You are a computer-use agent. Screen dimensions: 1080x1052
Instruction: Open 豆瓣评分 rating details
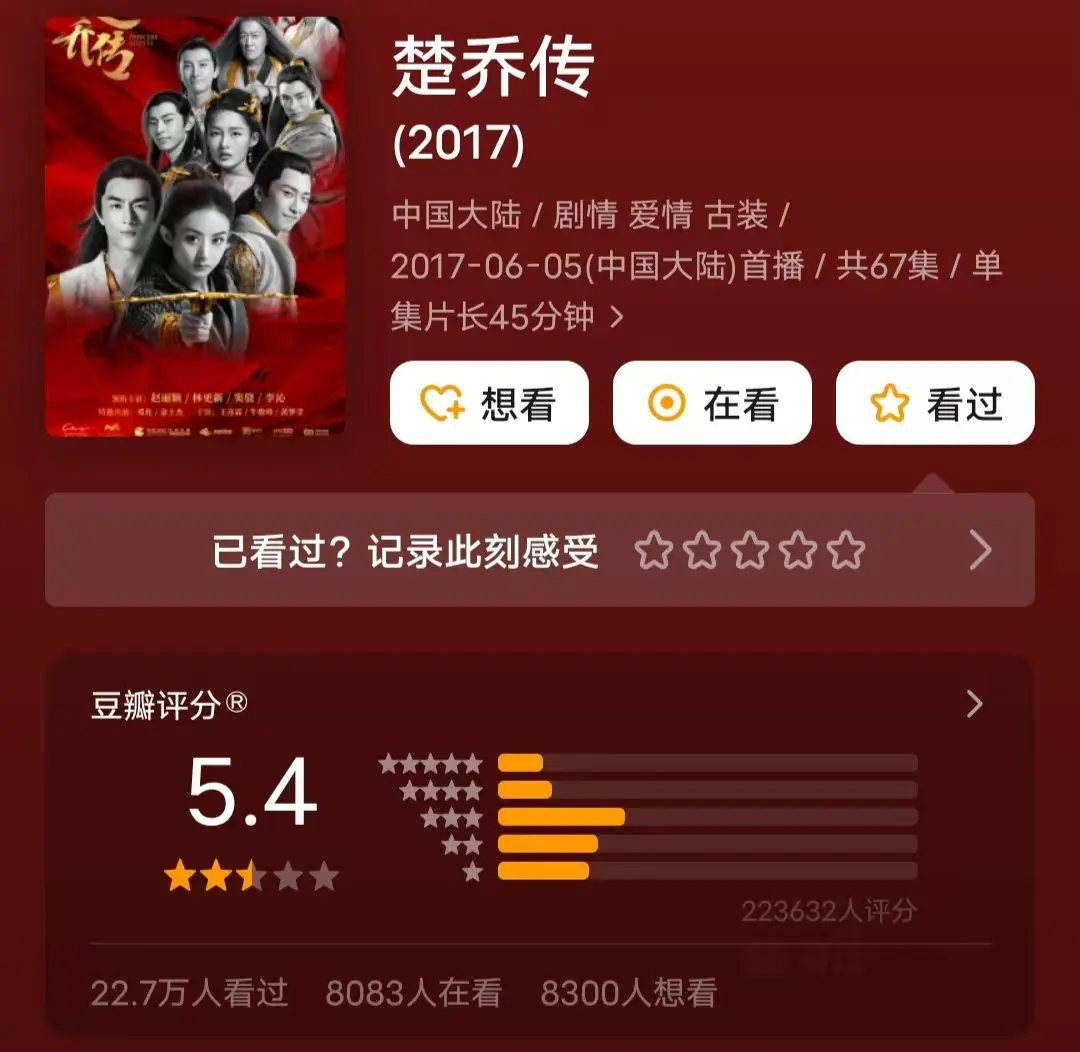(975, 705)
